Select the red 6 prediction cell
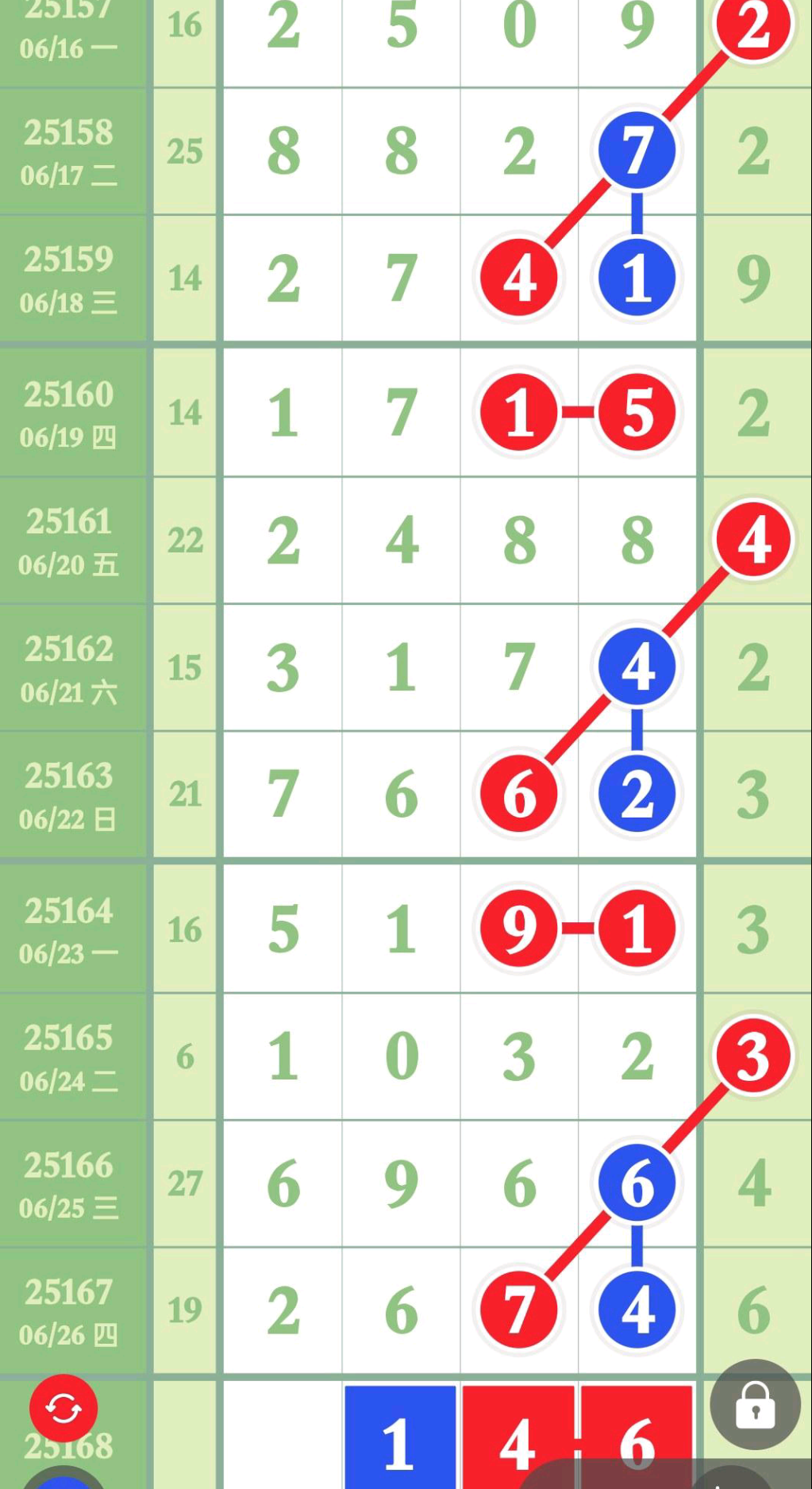The height and width of the screenshot is (1489, 812). click(637, 1437)
